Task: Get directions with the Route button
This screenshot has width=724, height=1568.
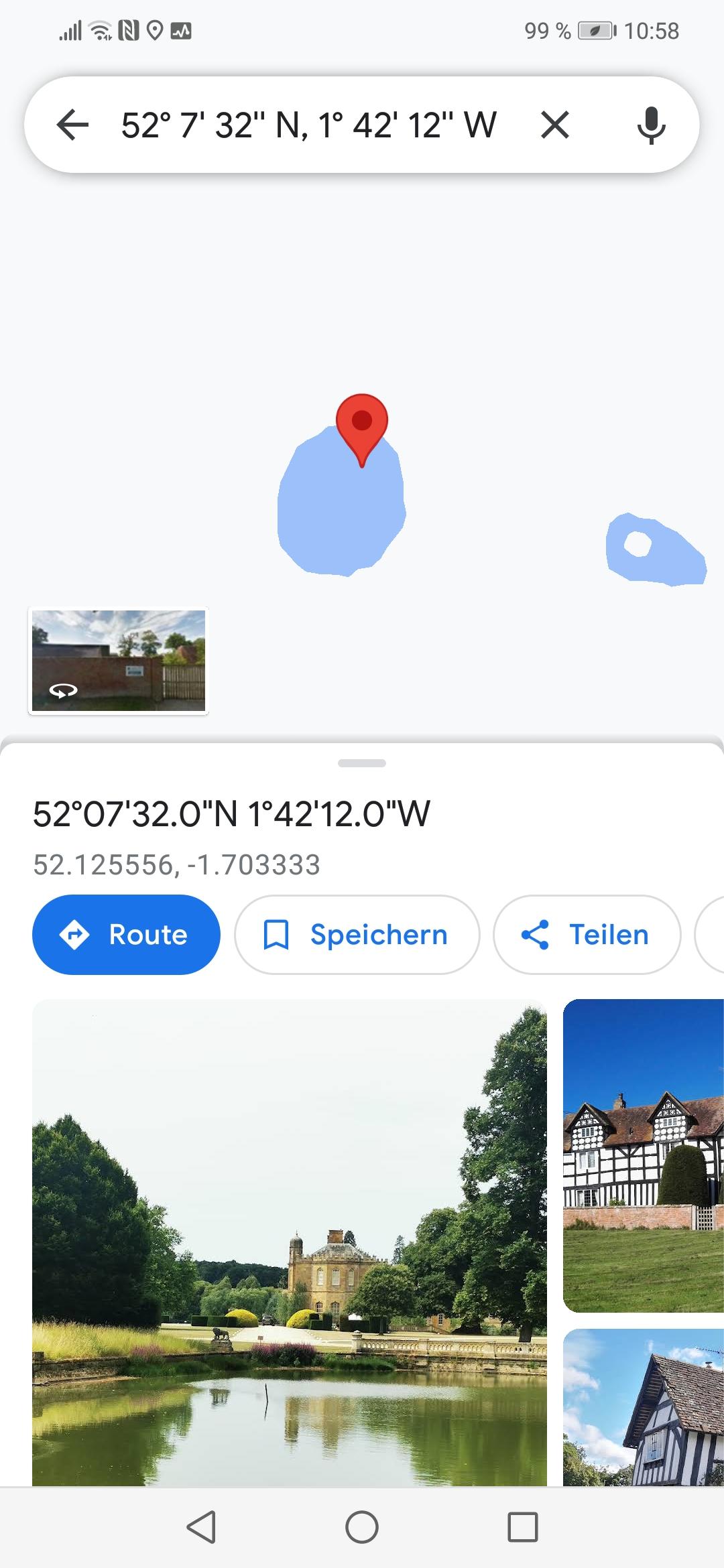Action: 126,935
